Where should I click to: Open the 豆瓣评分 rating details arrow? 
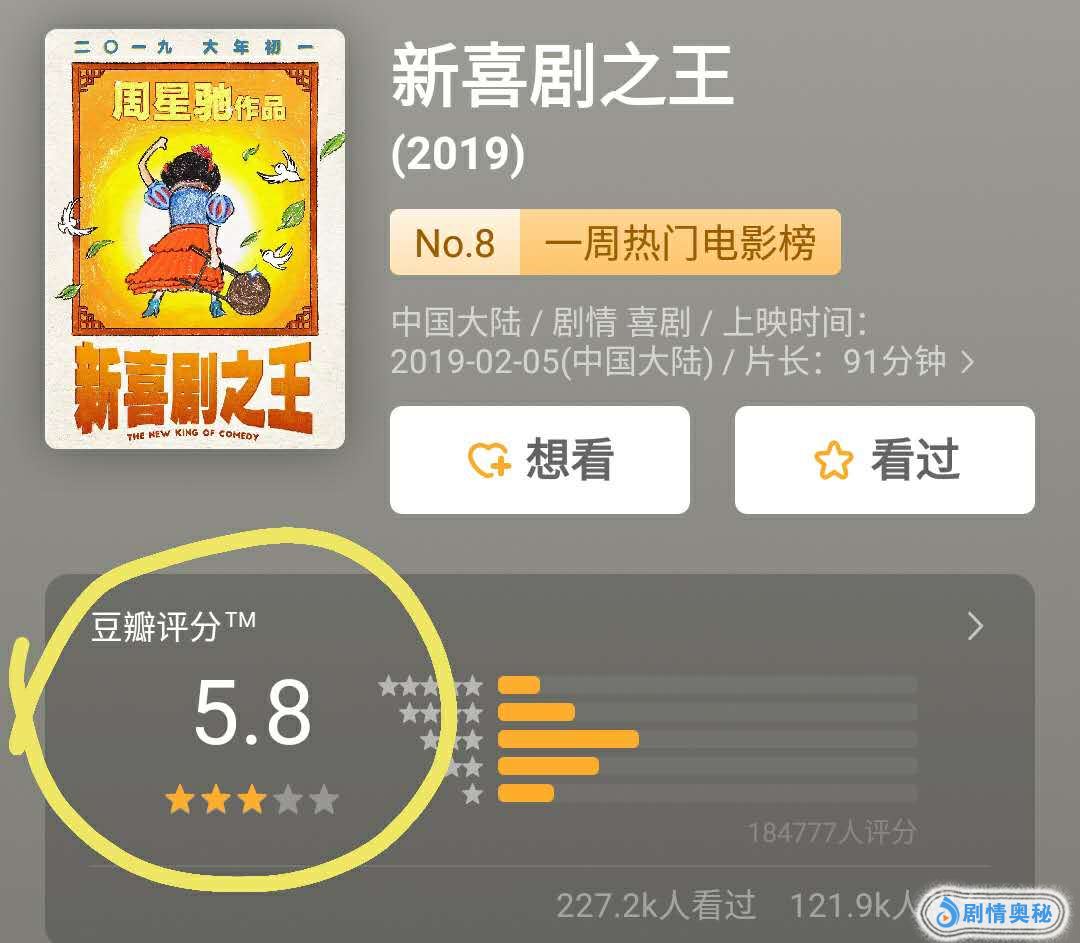[x=975, y=627]
